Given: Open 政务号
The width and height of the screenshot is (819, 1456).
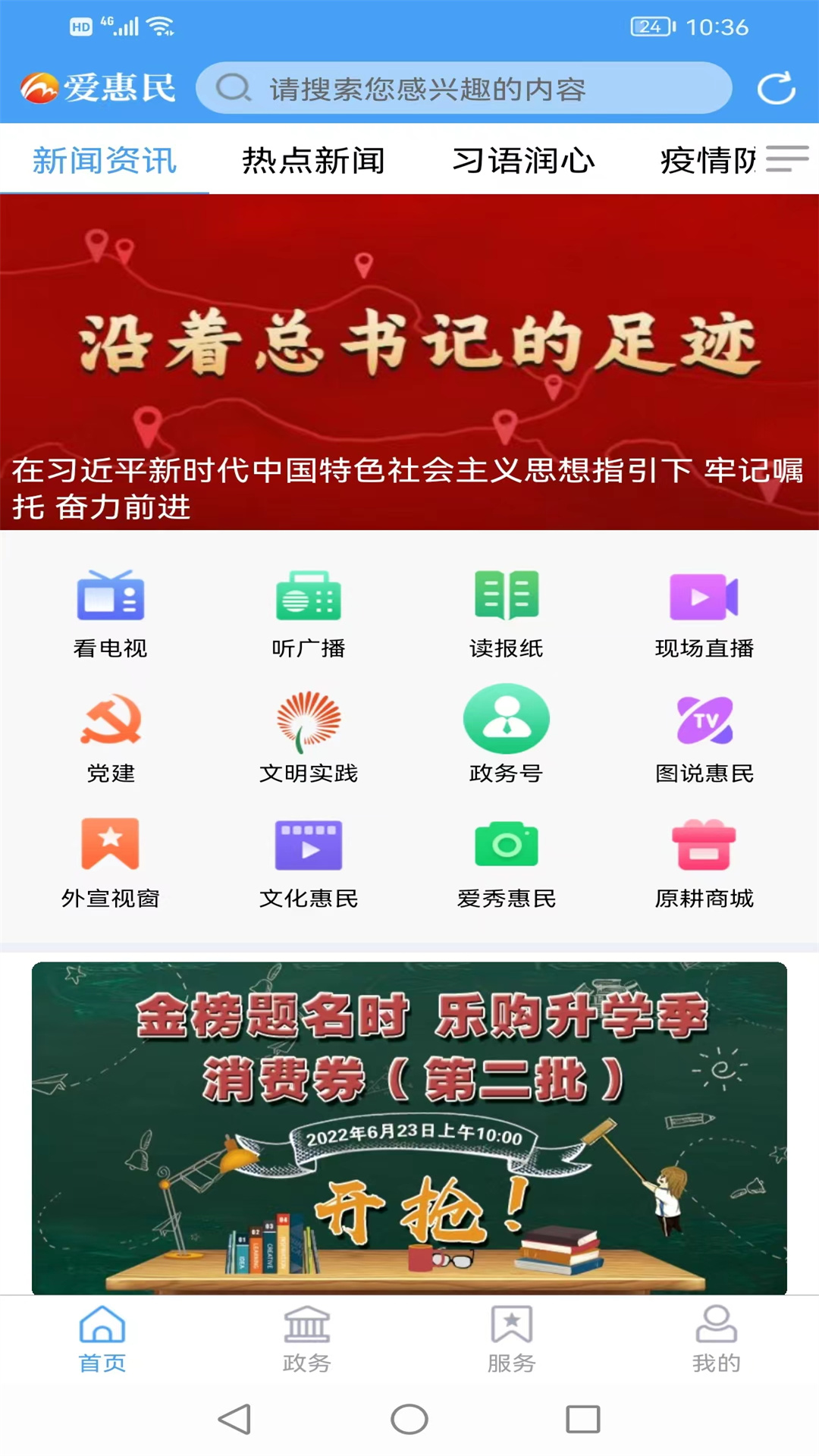Looking at the screenshot, I should click(x=507, y=736).
